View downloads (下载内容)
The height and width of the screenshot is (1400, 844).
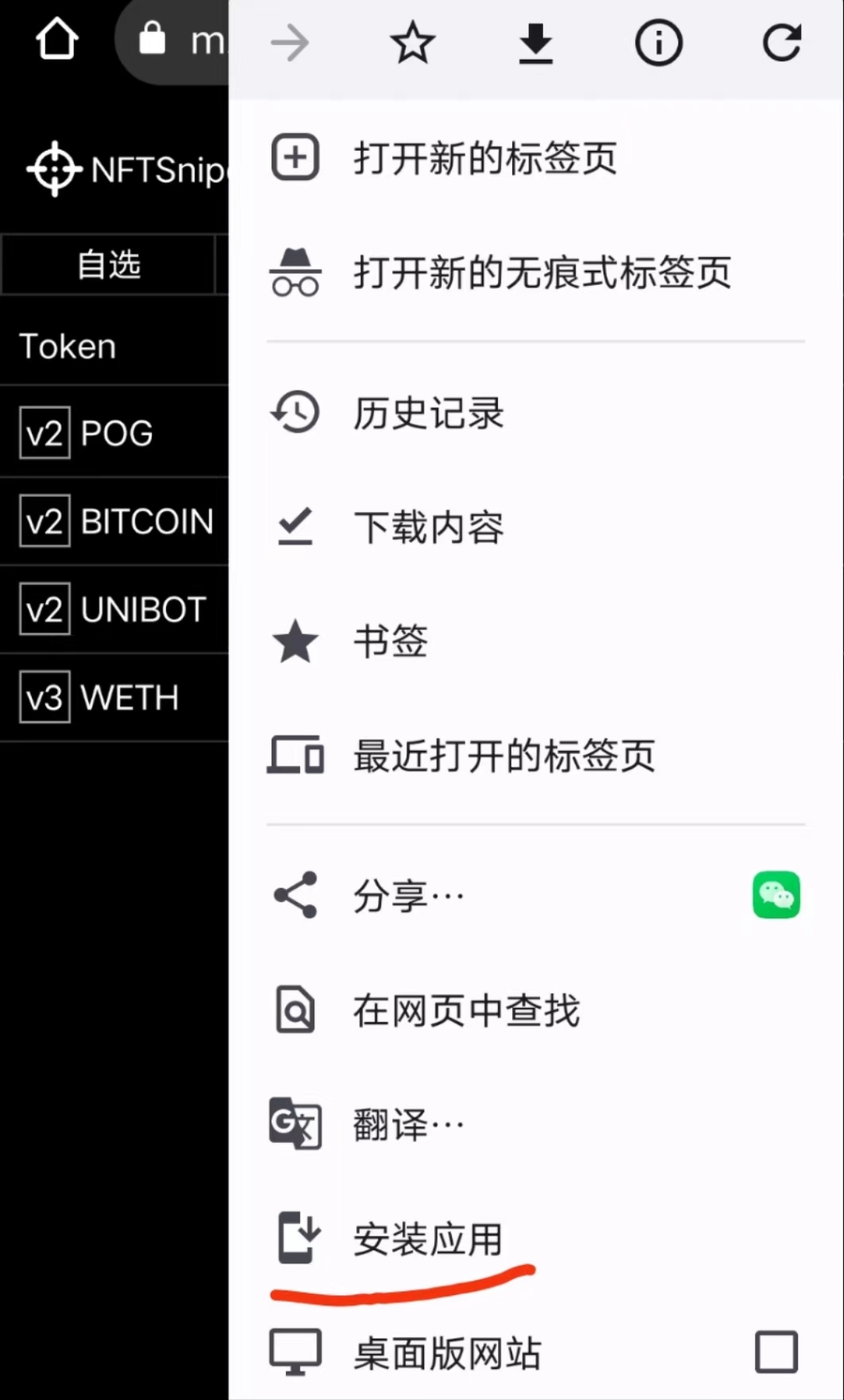tap(428, 527)
